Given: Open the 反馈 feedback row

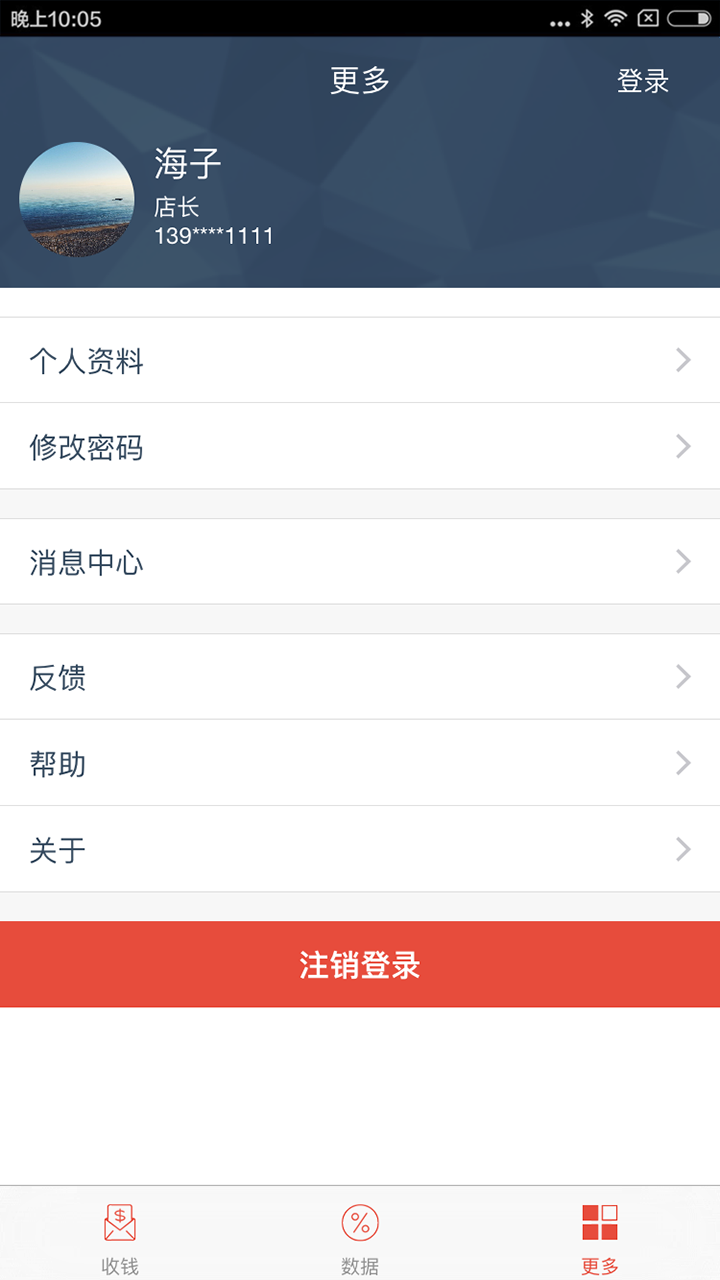Looking at the screenshot, I should pyautogui.click(x=360, y=677).
